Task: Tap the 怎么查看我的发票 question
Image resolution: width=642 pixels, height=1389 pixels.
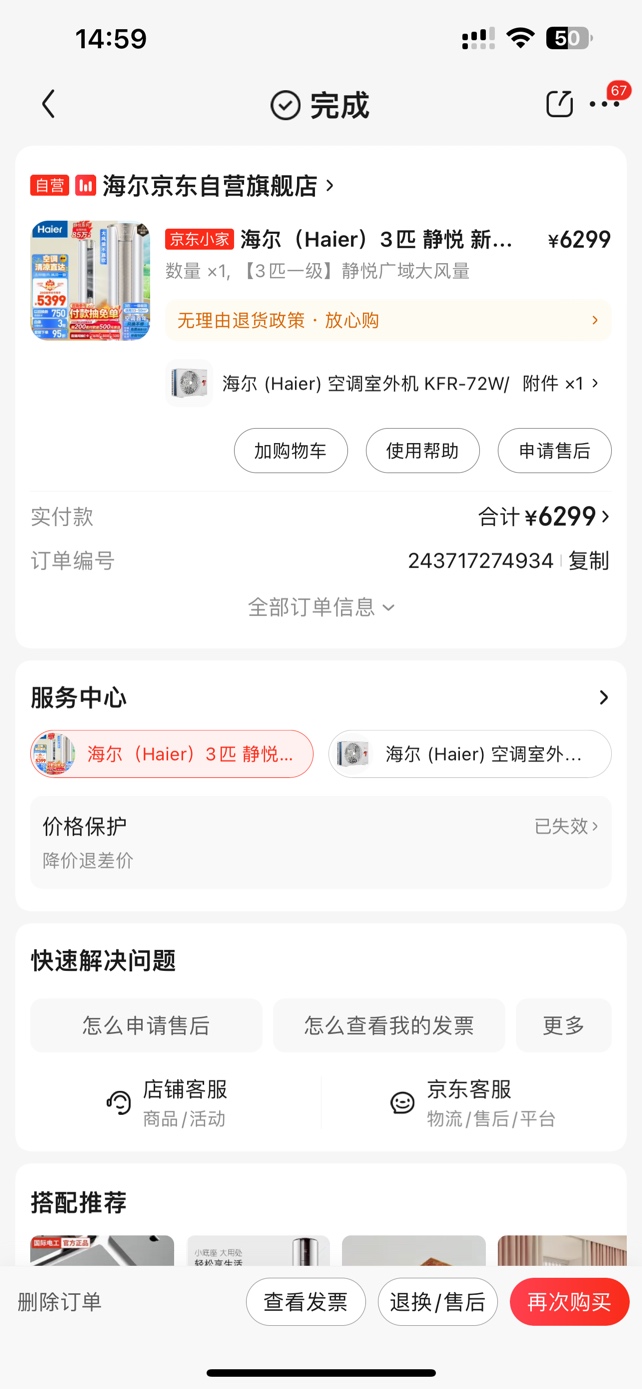Action: (x=389, y=1025)
